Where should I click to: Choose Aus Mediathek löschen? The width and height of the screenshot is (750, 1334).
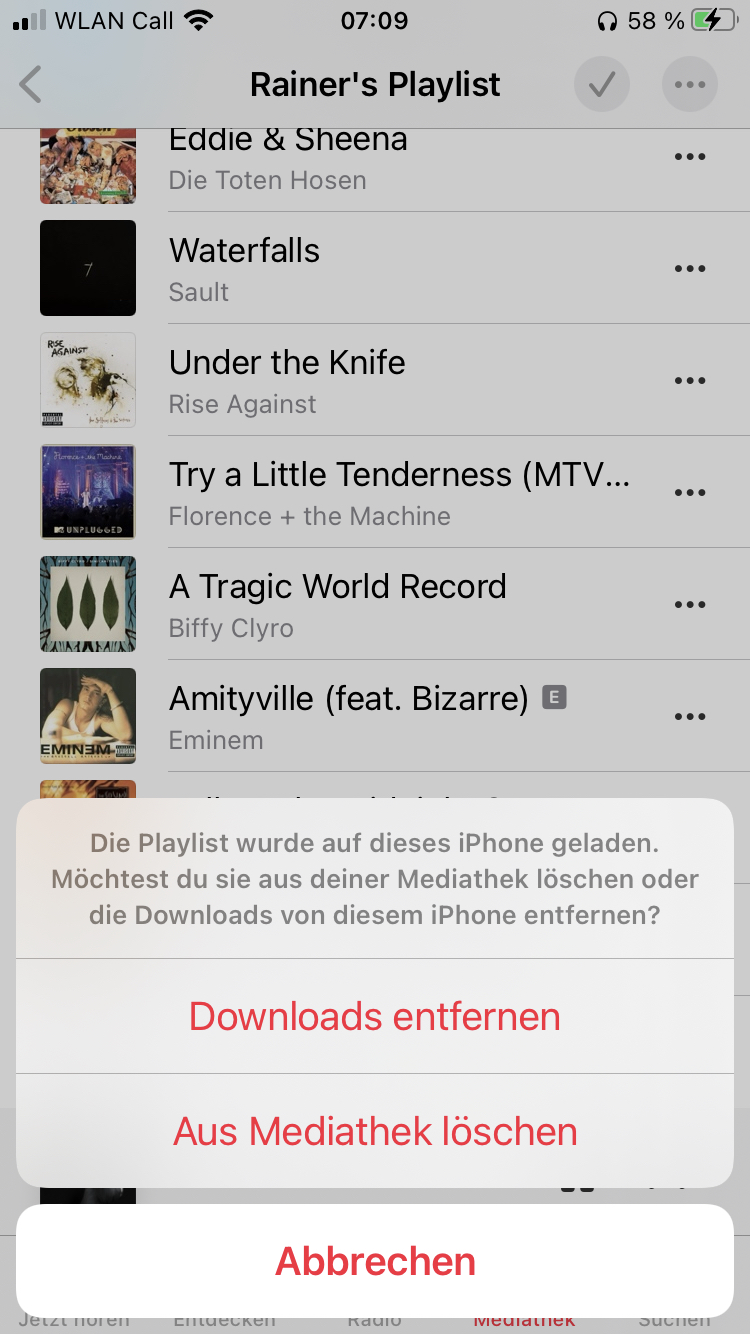click(375, 1131)
